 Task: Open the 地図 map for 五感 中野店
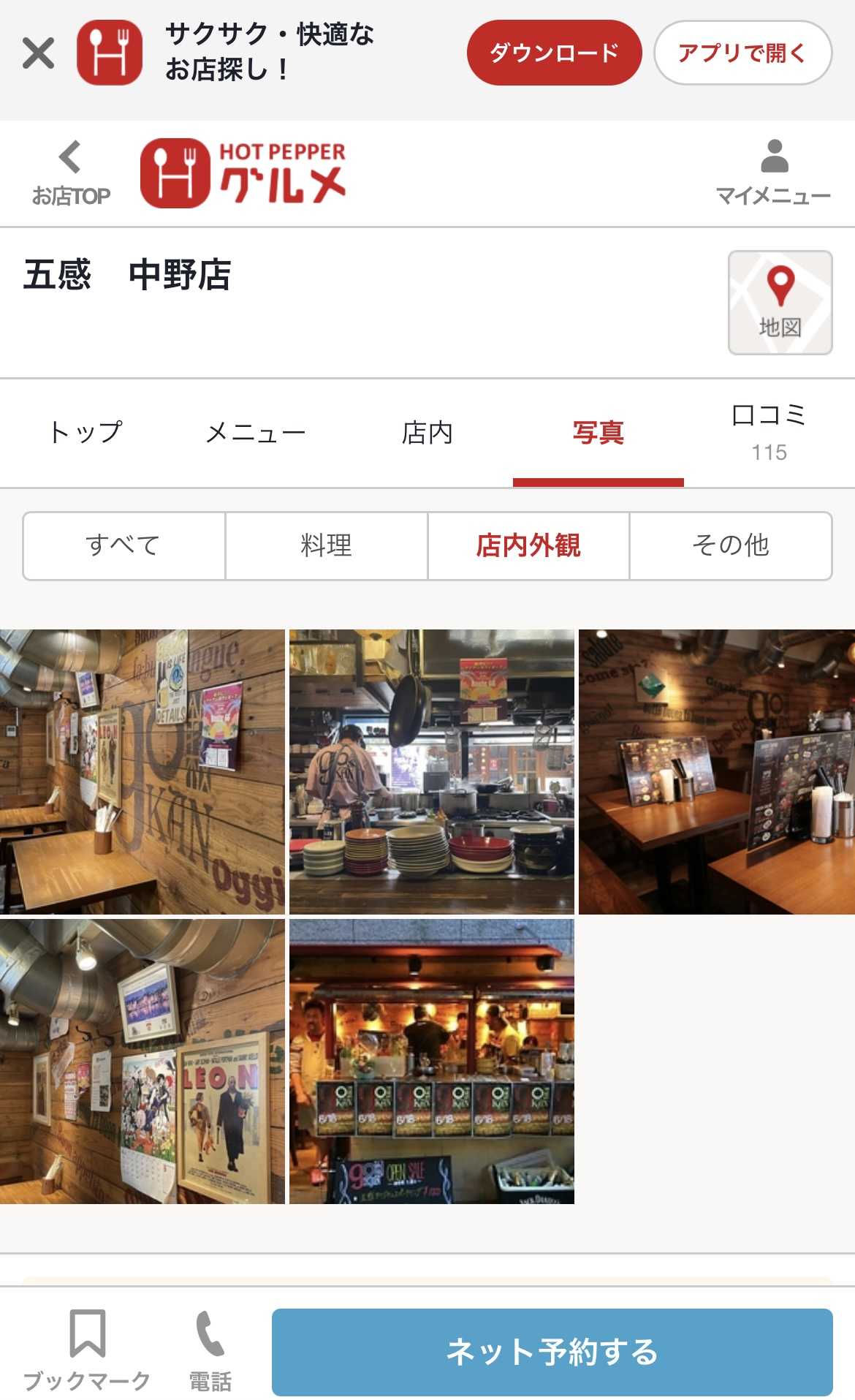tap(780, 303)
